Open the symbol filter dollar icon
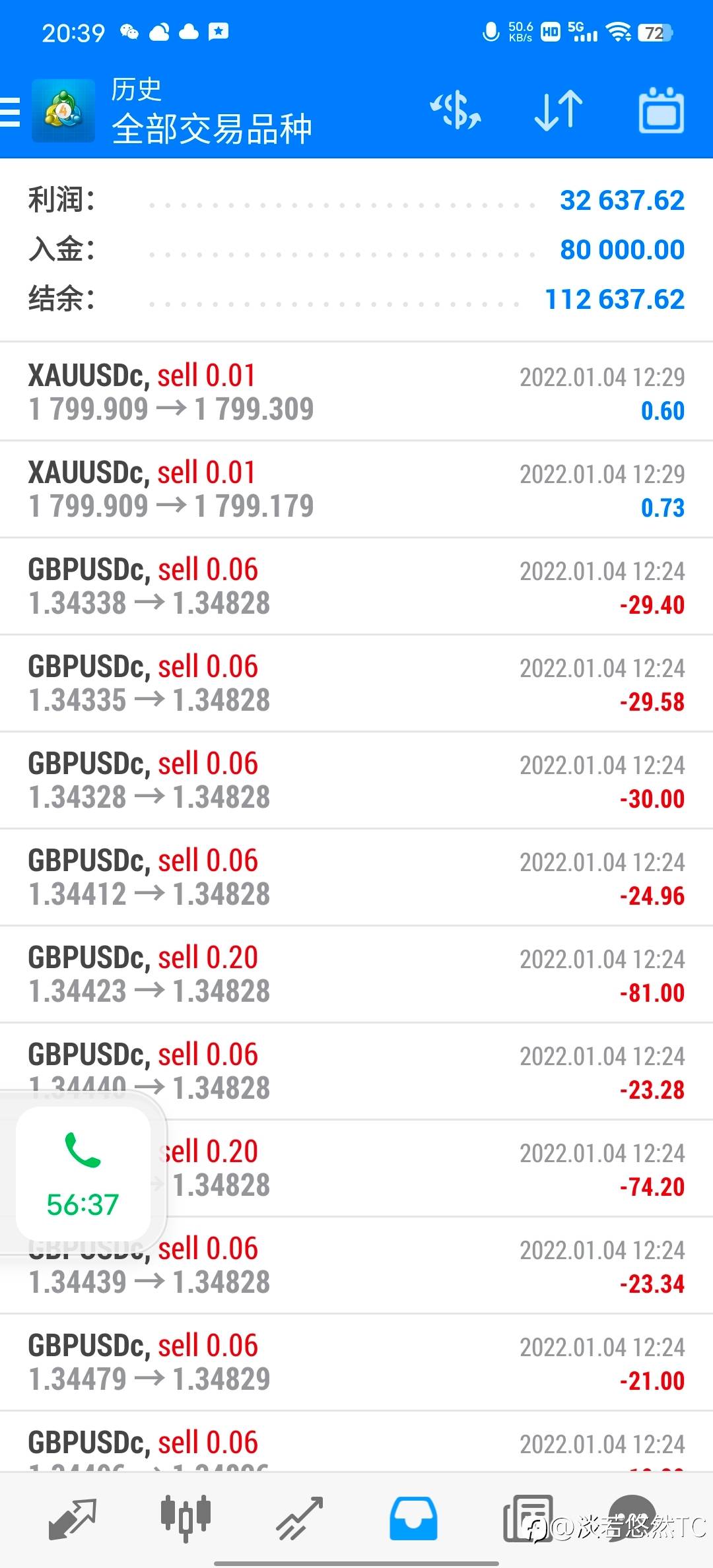 point(456,110)
